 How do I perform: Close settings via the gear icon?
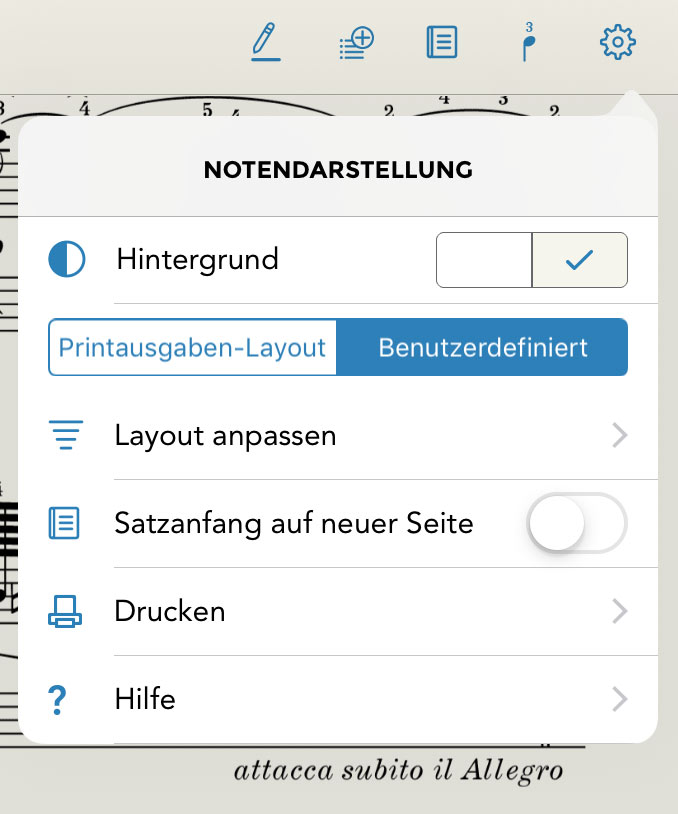point(618,42)
